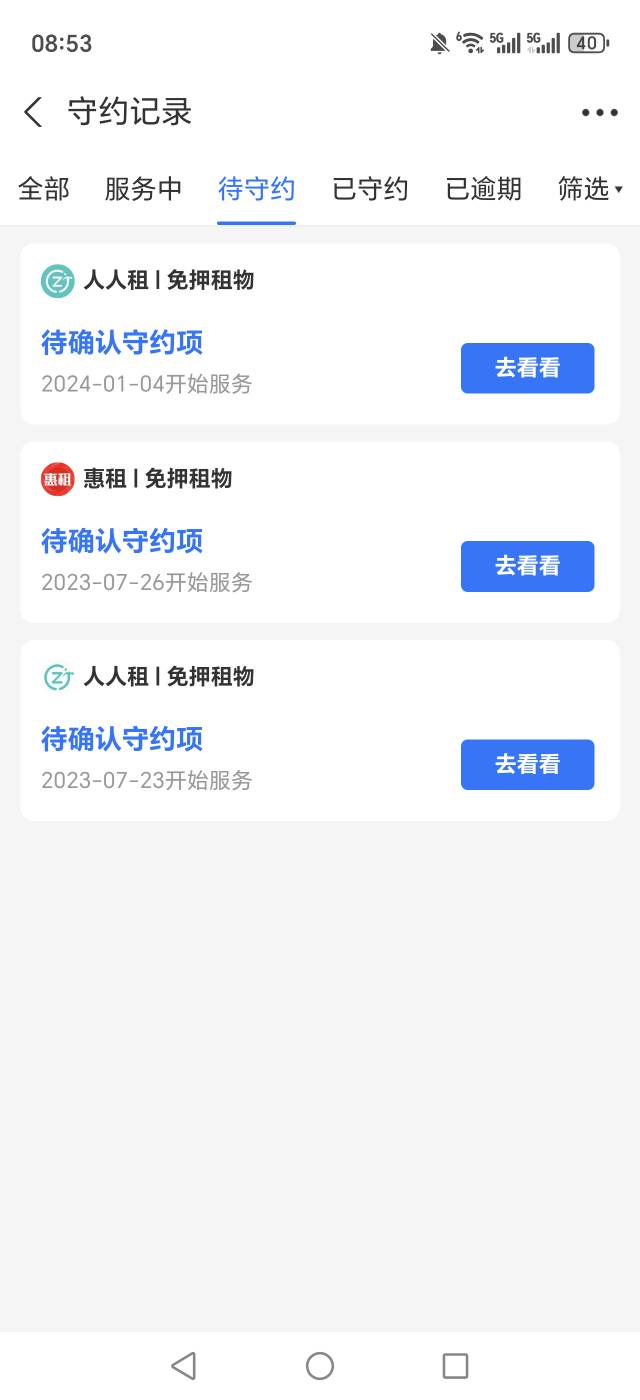Screen dimensions: 640x1400
Task: Tap 去看看 for the 2024-01-04 service
Action: coord(527,368)
